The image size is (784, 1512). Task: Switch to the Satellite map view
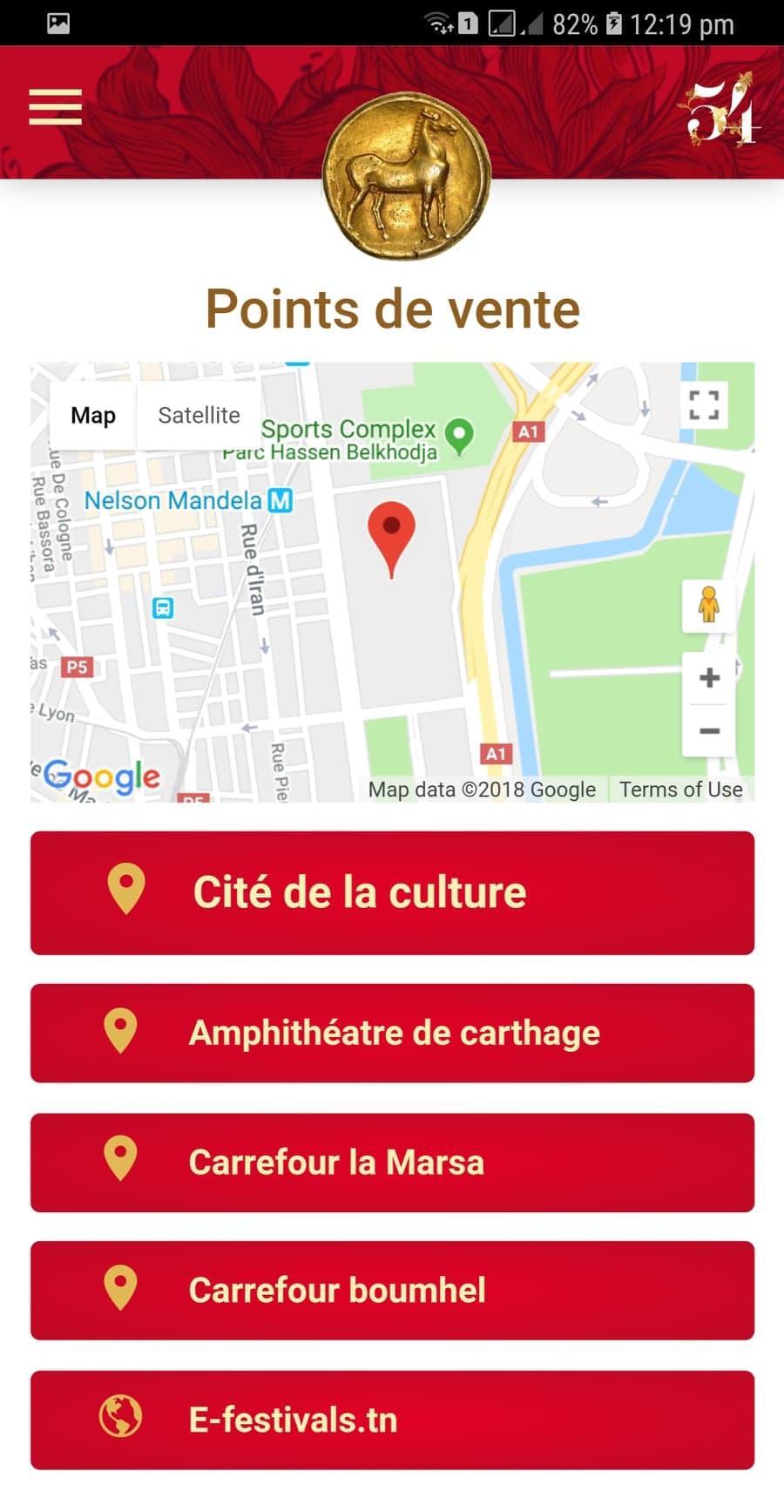click(198, 415)
